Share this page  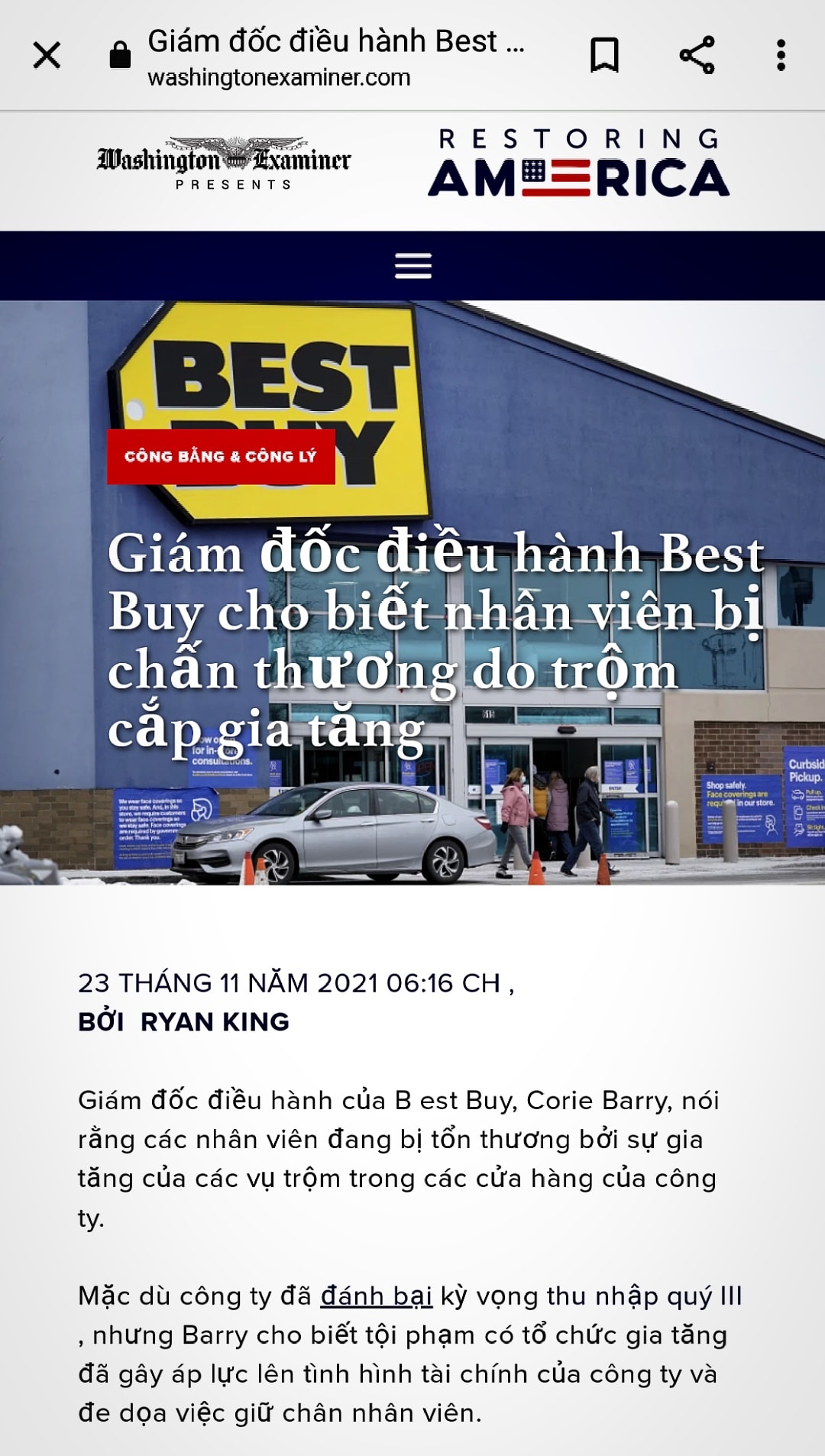(x=697, y=55)
